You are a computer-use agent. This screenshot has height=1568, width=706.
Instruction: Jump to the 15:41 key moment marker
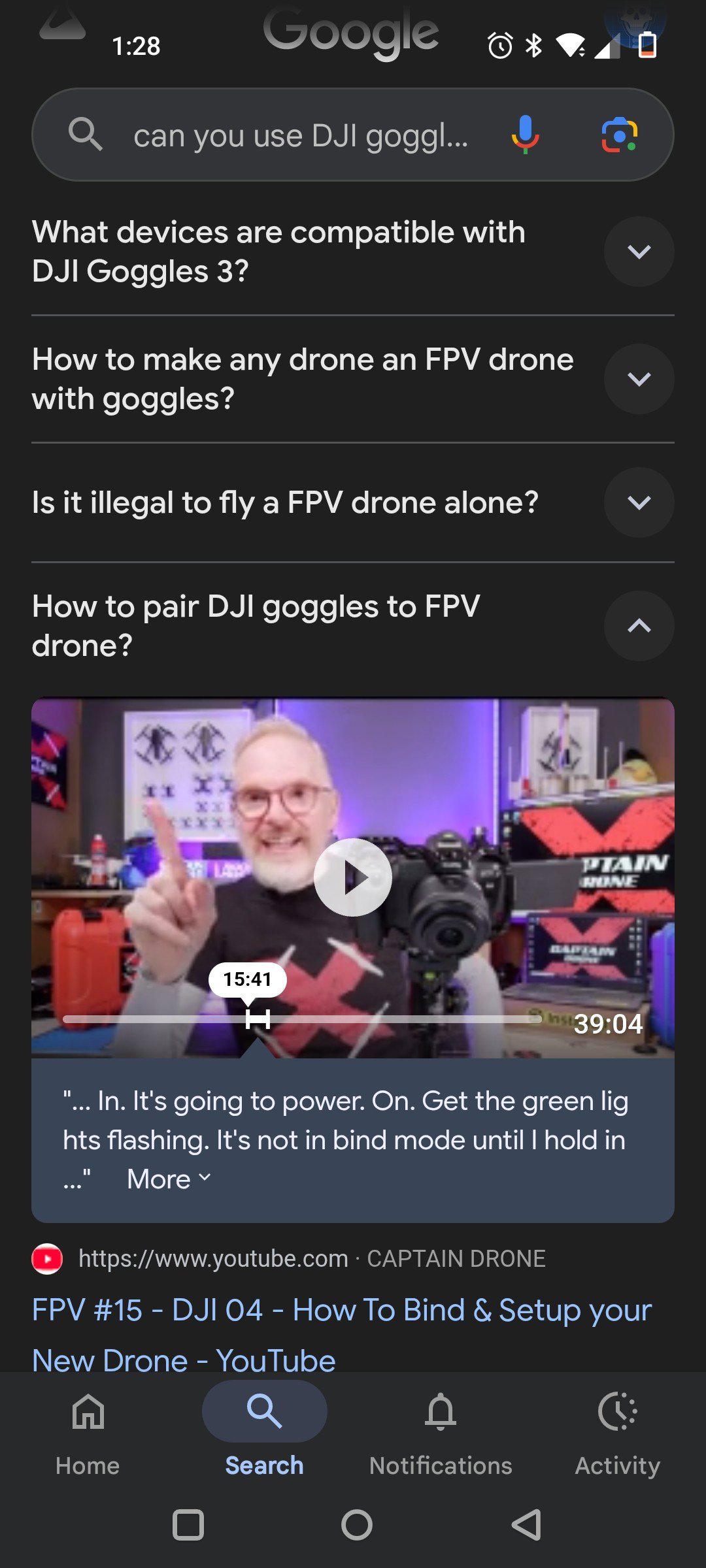pos(258,1019)
